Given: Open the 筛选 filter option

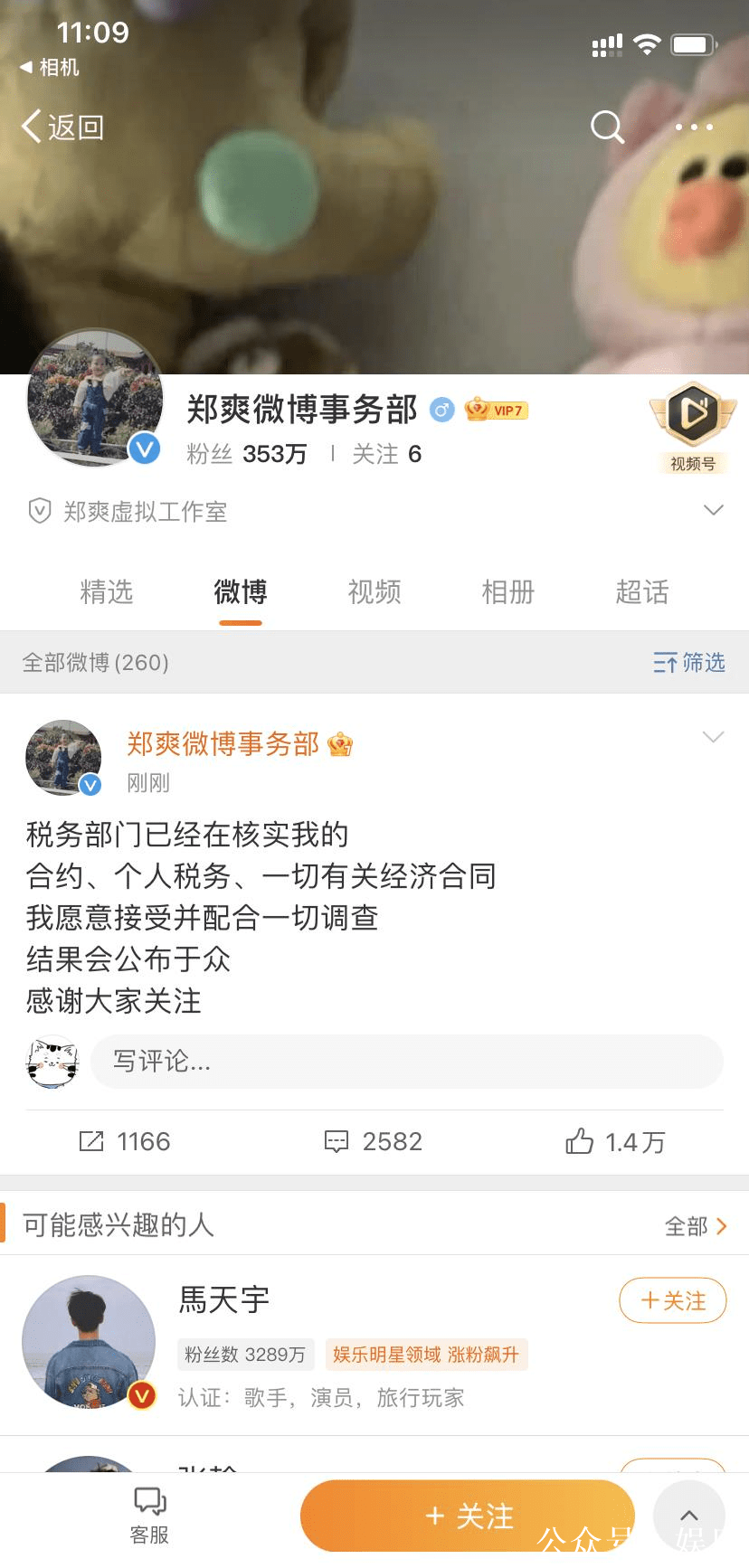Looking at the screenshot, I should [x=689, y=663].
